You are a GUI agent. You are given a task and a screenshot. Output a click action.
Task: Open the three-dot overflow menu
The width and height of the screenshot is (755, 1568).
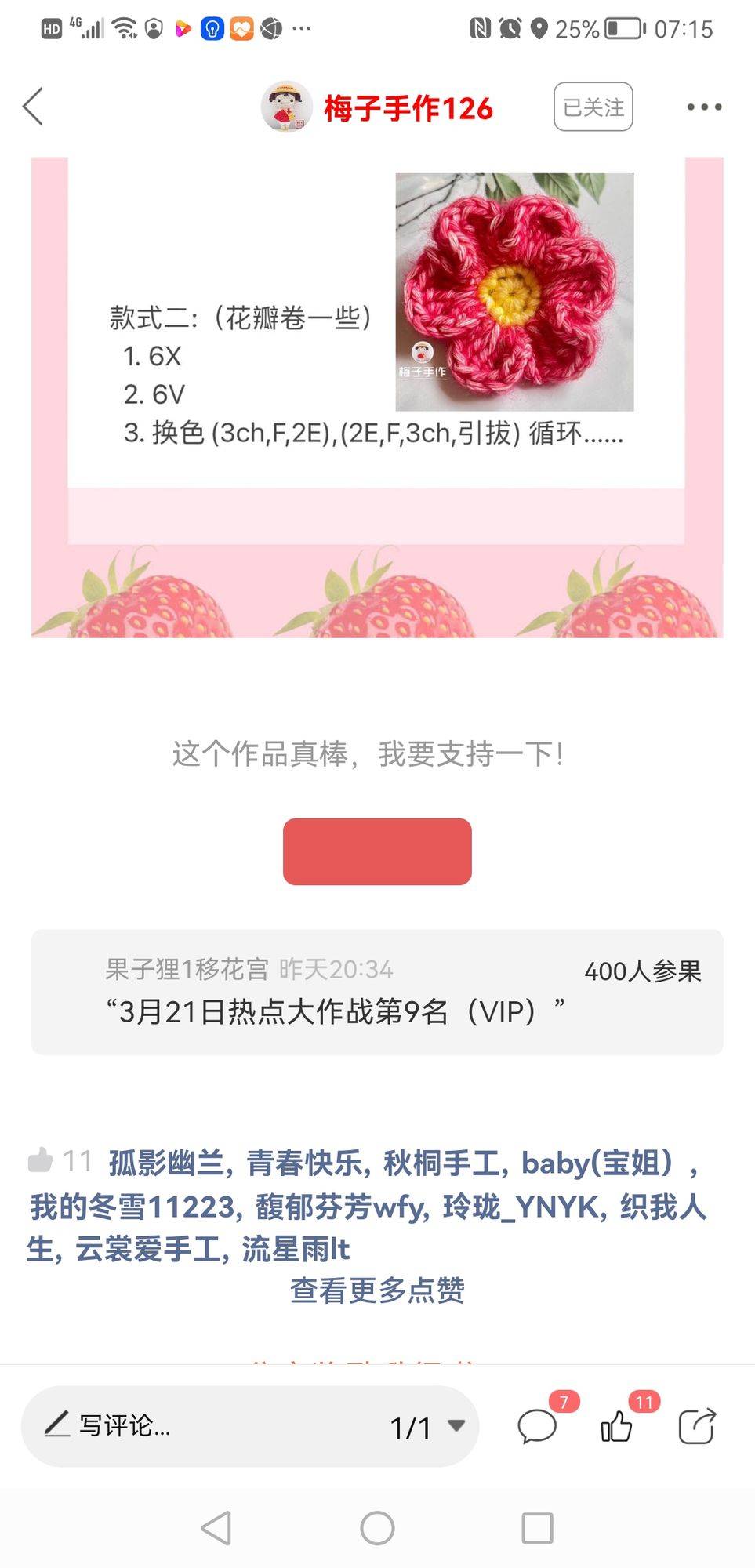704,107
